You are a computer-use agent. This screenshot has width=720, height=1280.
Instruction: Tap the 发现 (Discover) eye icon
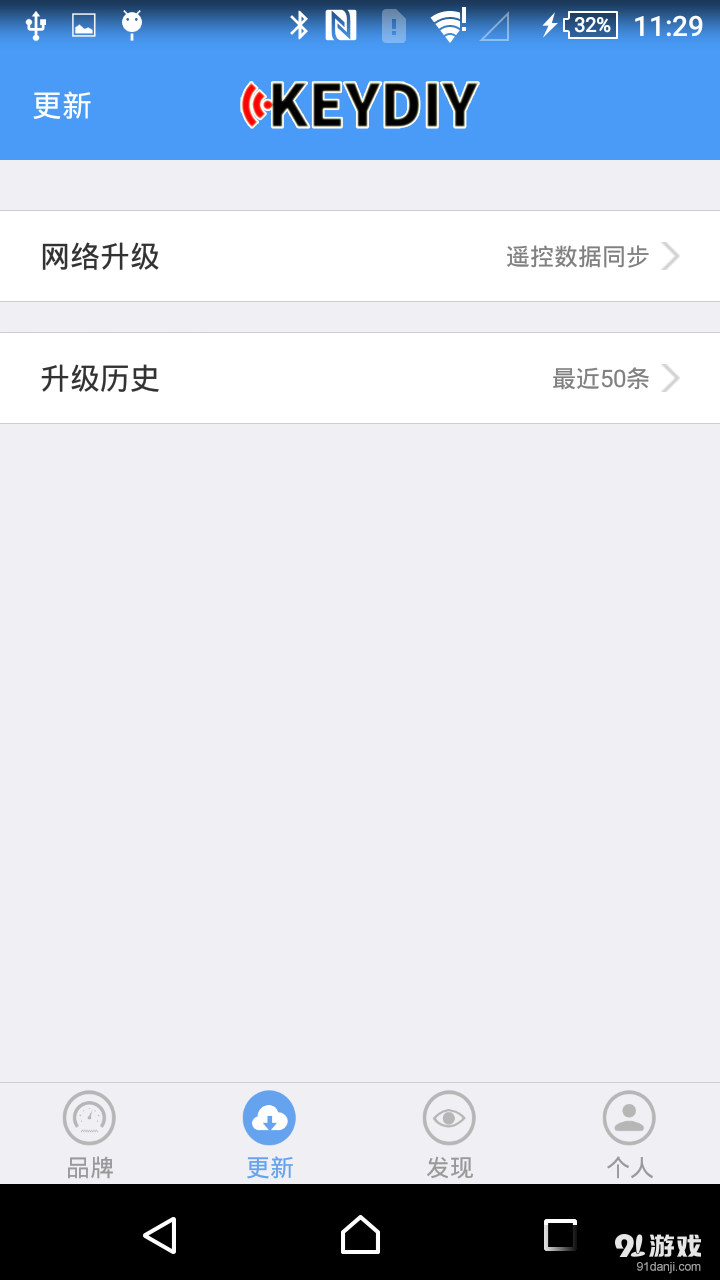449,1117
